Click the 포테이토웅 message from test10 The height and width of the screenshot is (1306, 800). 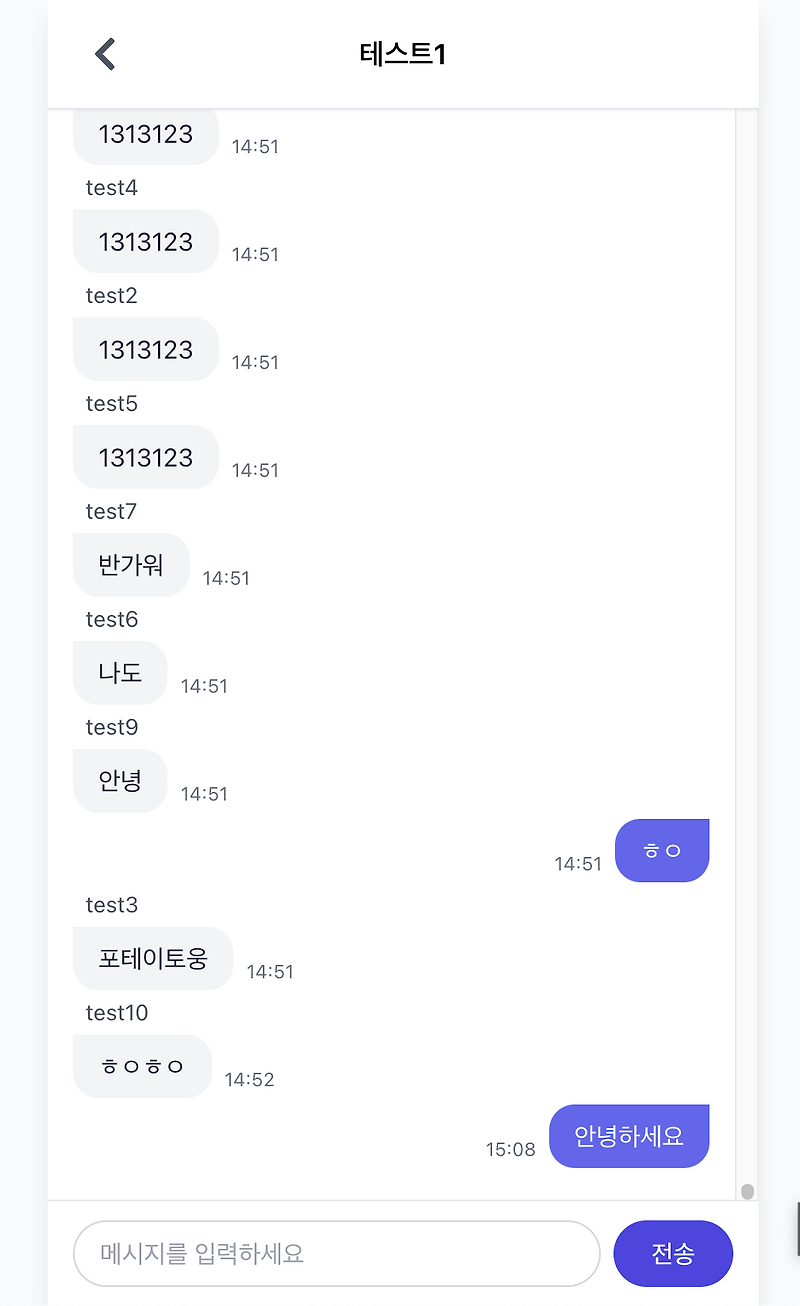(x=152, y=958)
